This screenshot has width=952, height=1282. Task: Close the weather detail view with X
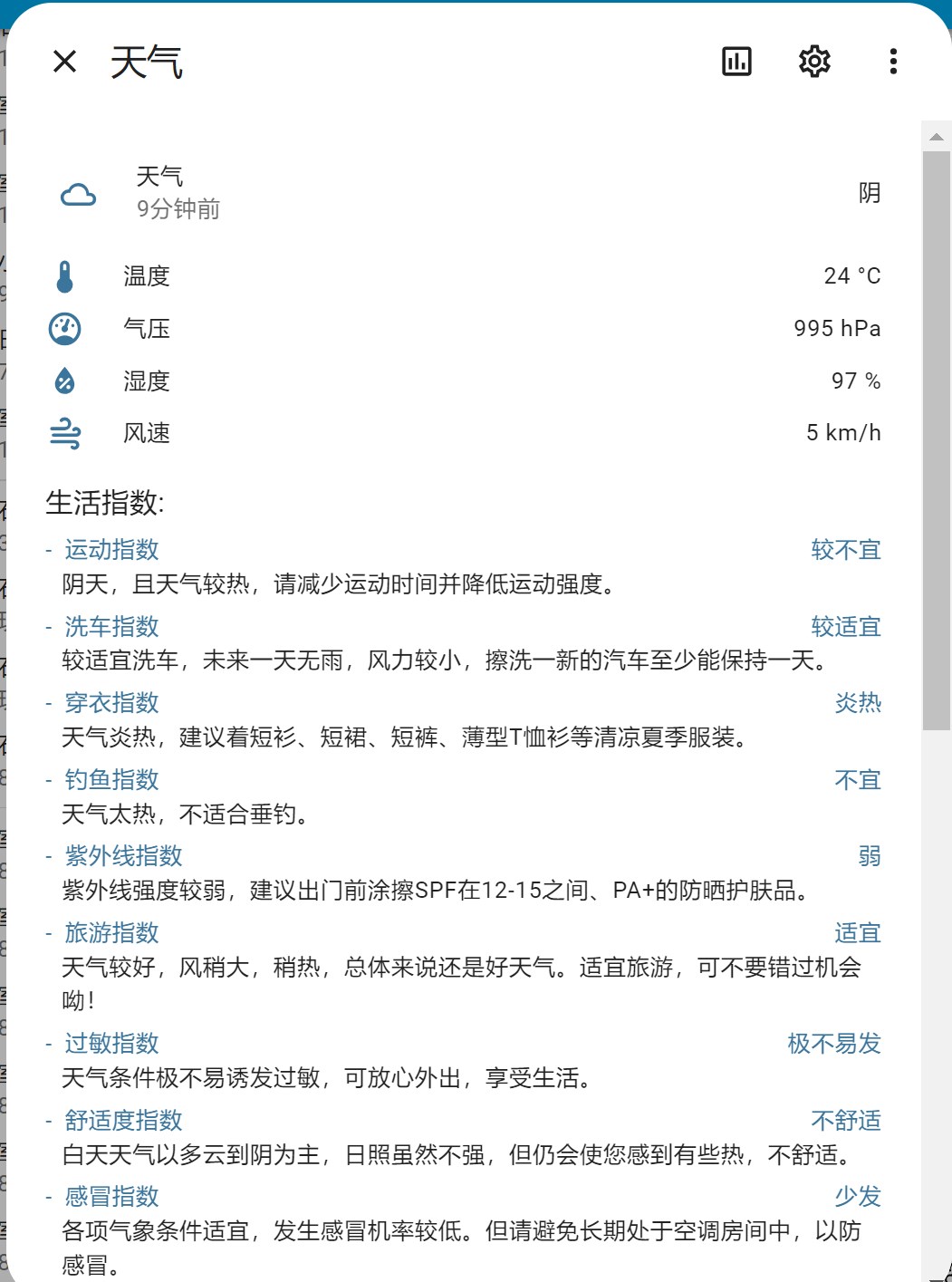click(x=63, y=62)
